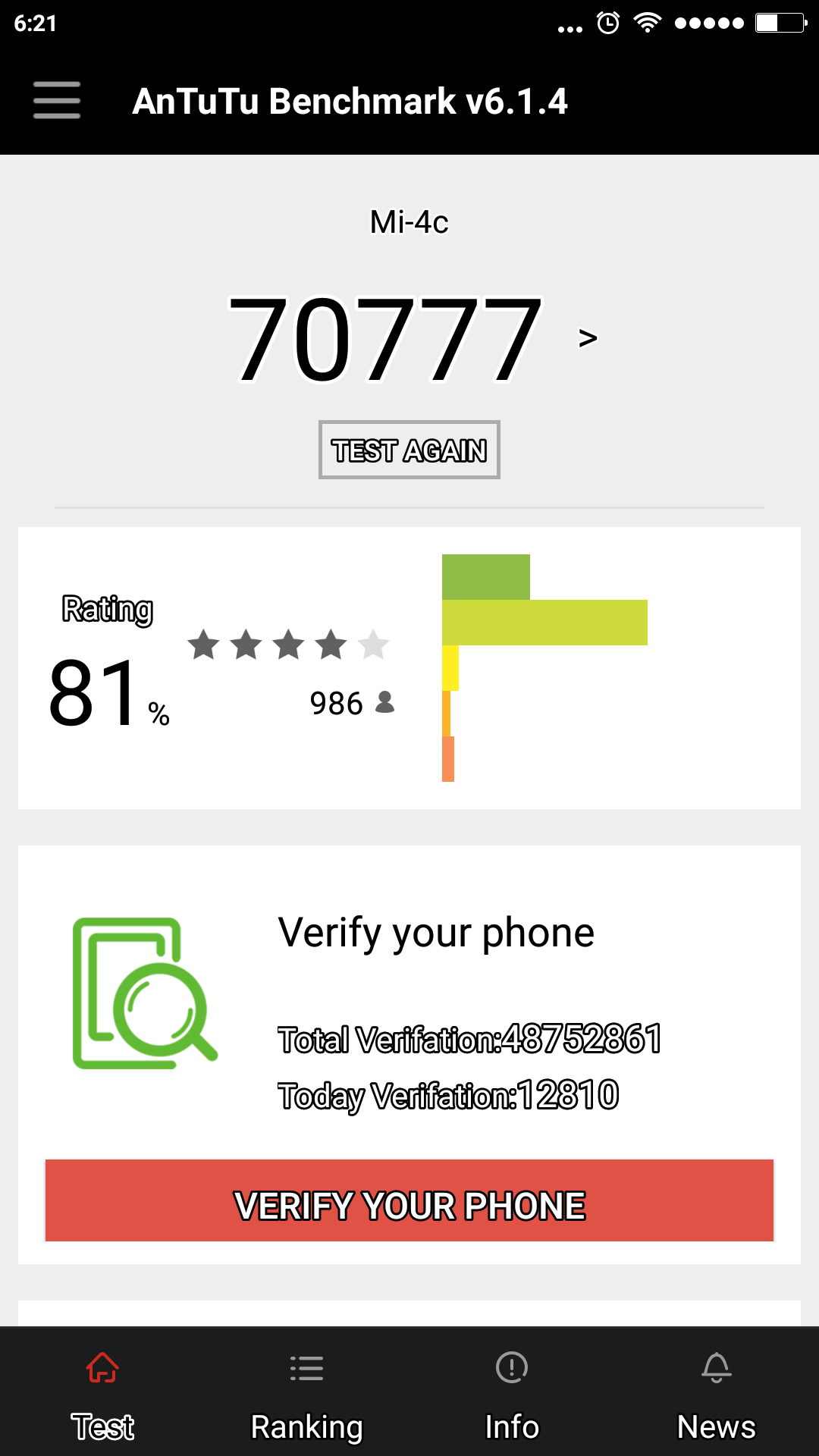Tap the TEST AGAIN button
The image size is (819, 1456).
click(409, 450)
